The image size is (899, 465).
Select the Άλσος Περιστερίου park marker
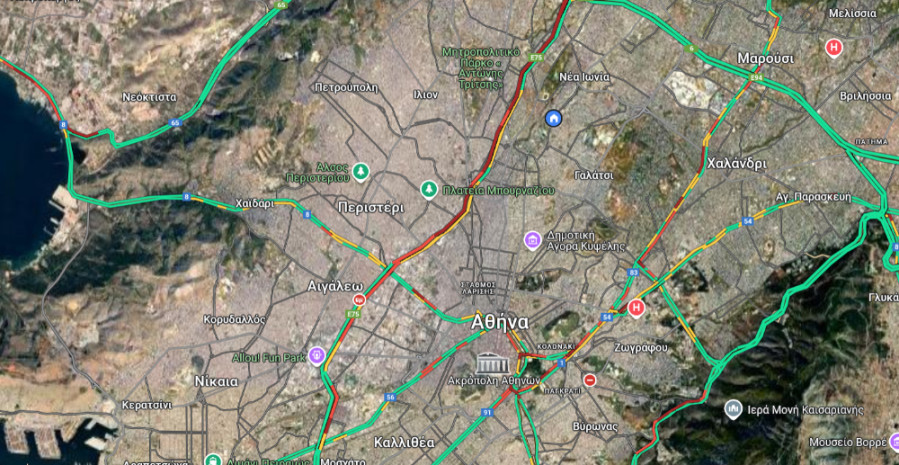[x=360, y=172]
